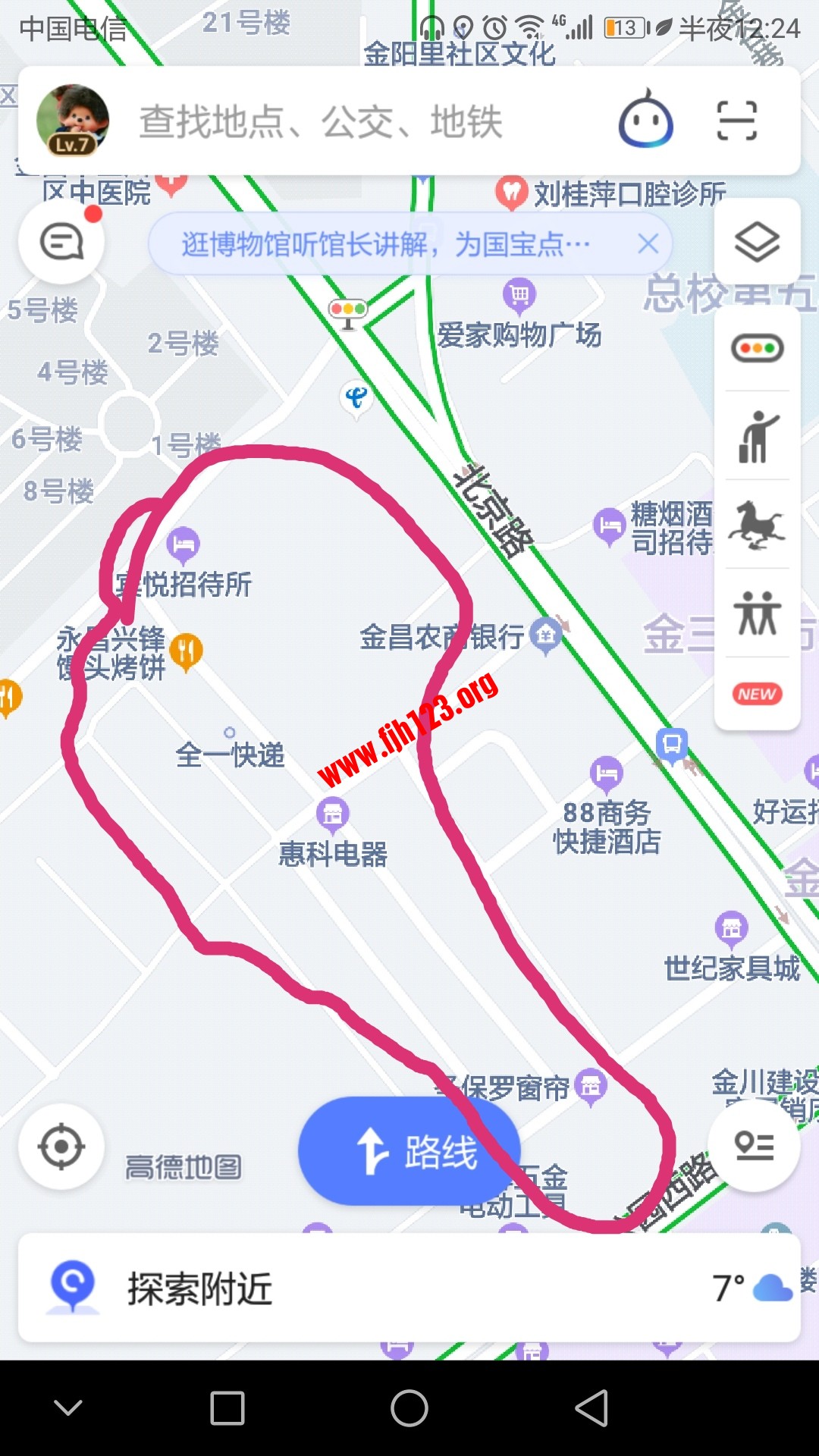Open the NEW feature badge
The height and width of the screenshot is (1456, 819).
tap(757, 694)
